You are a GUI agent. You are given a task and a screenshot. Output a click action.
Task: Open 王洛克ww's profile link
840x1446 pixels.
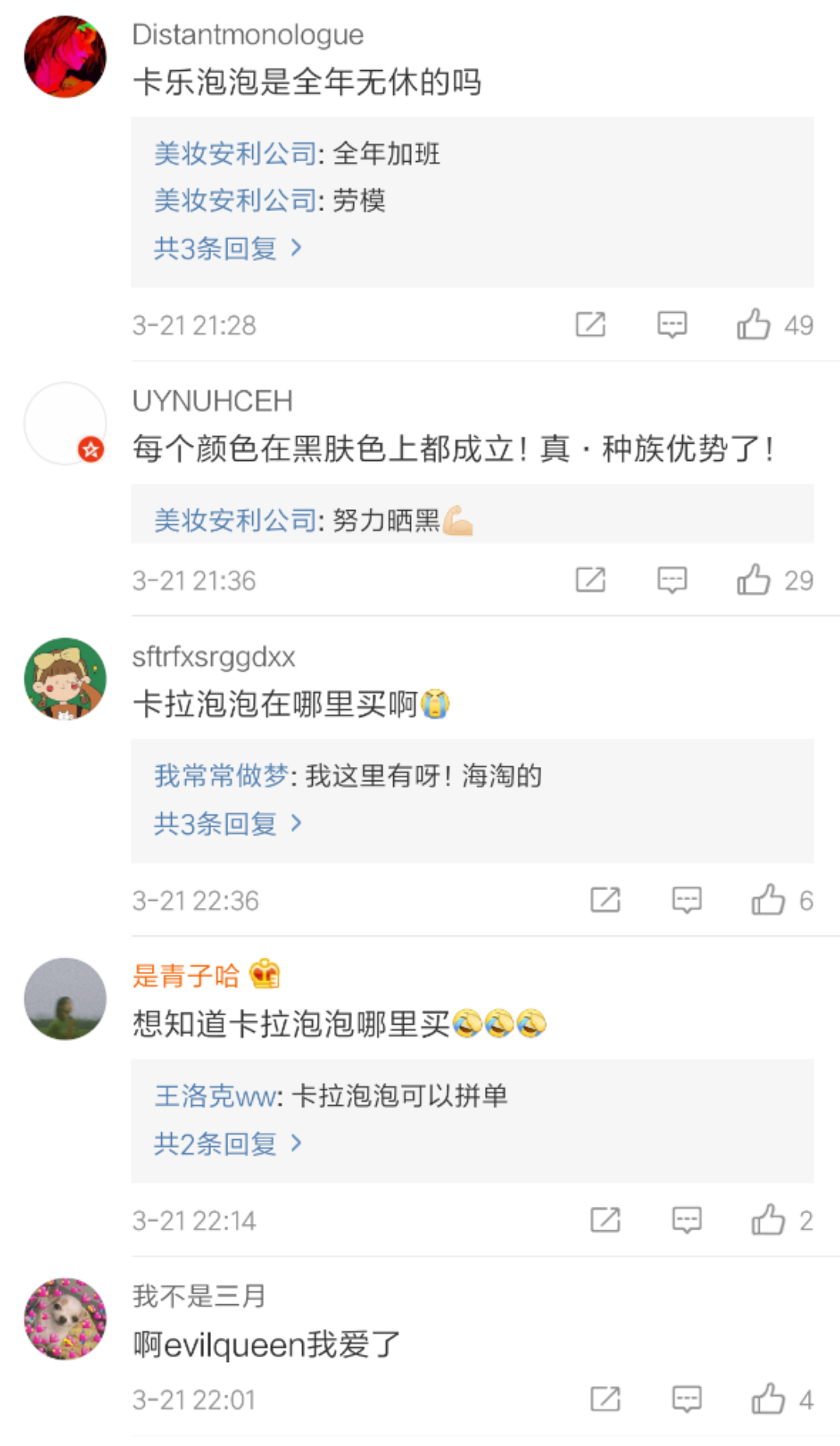click(x=216, y=1096)
